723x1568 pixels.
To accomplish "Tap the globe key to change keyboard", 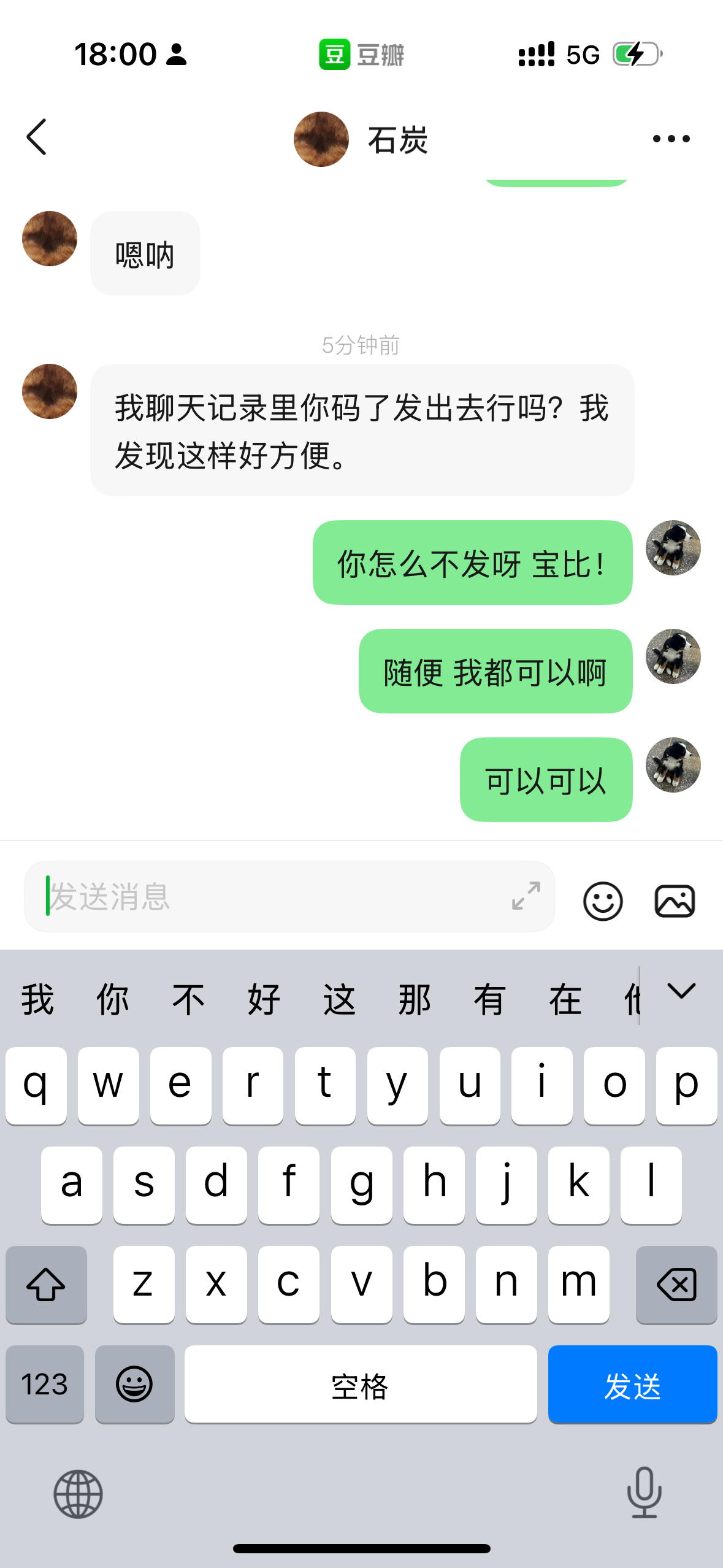I will [x=78, y=1494].
